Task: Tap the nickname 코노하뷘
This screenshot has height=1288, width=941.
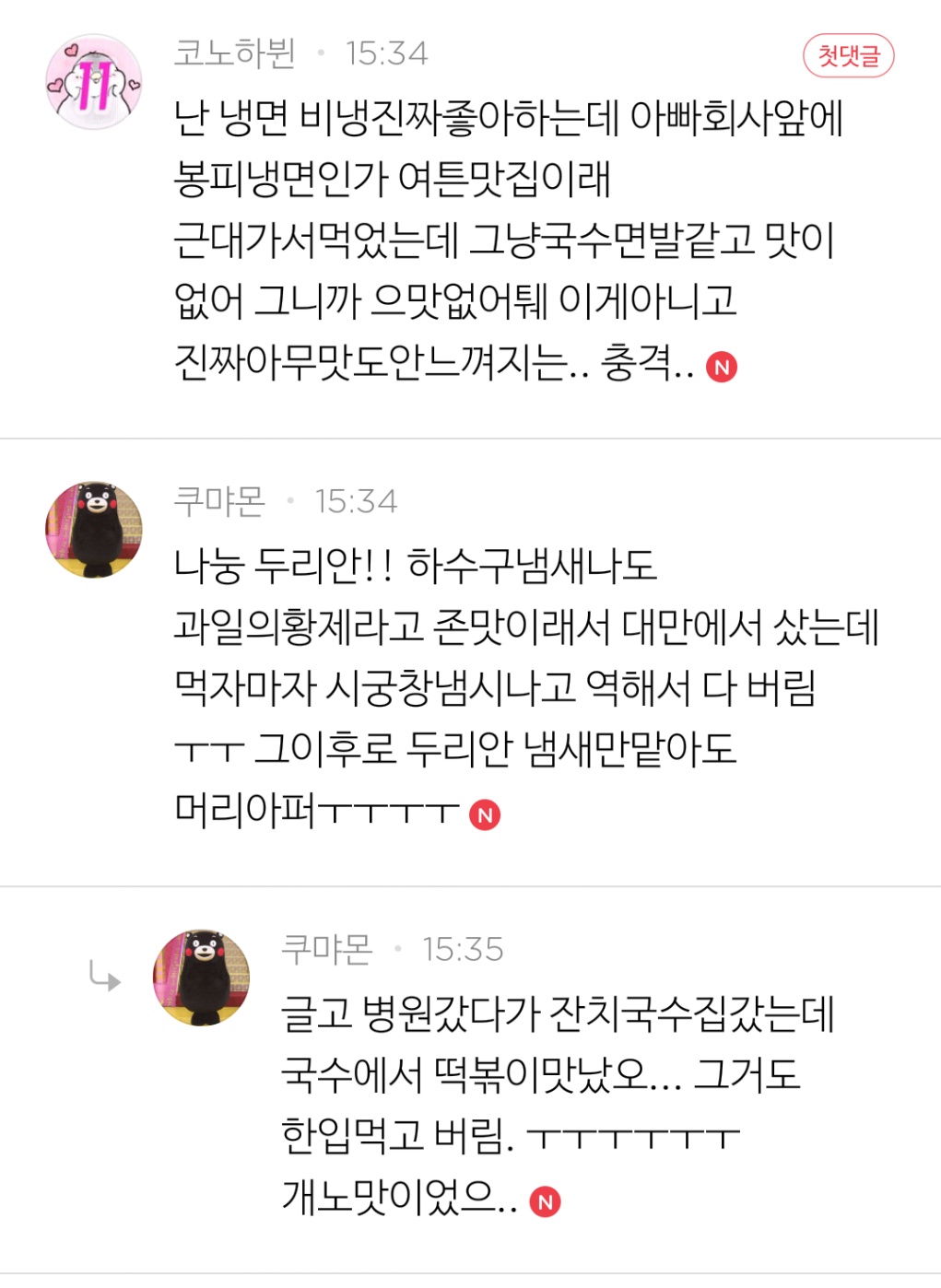Action: point(234,53)
